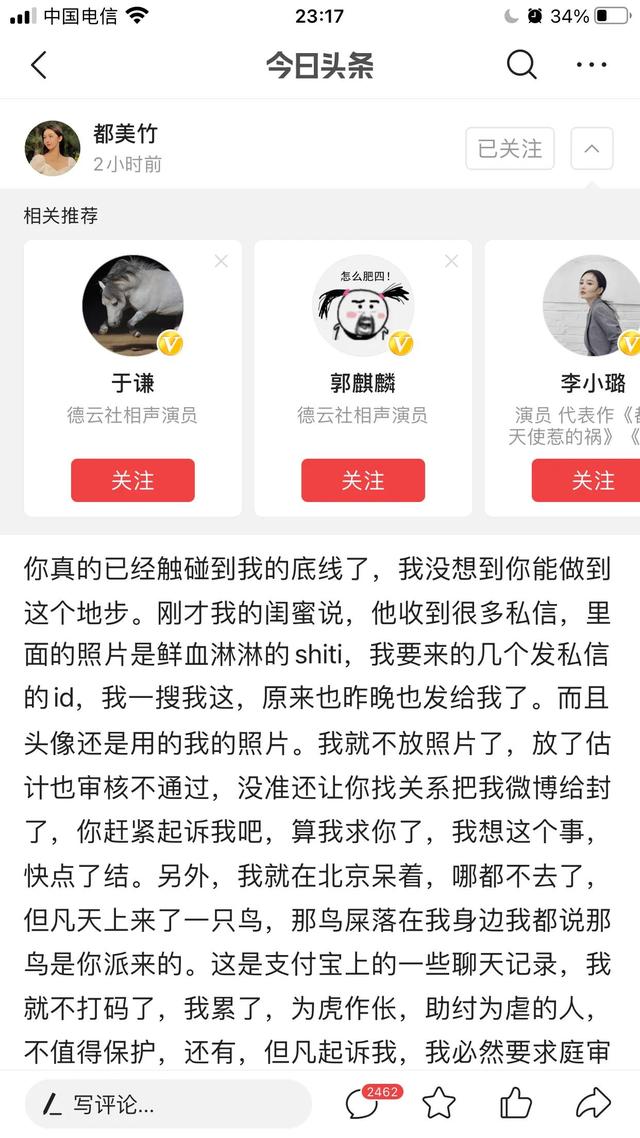Follow 于谦 with the 关注 button
The image size is (640, 1138).
(x=132, y=480)
